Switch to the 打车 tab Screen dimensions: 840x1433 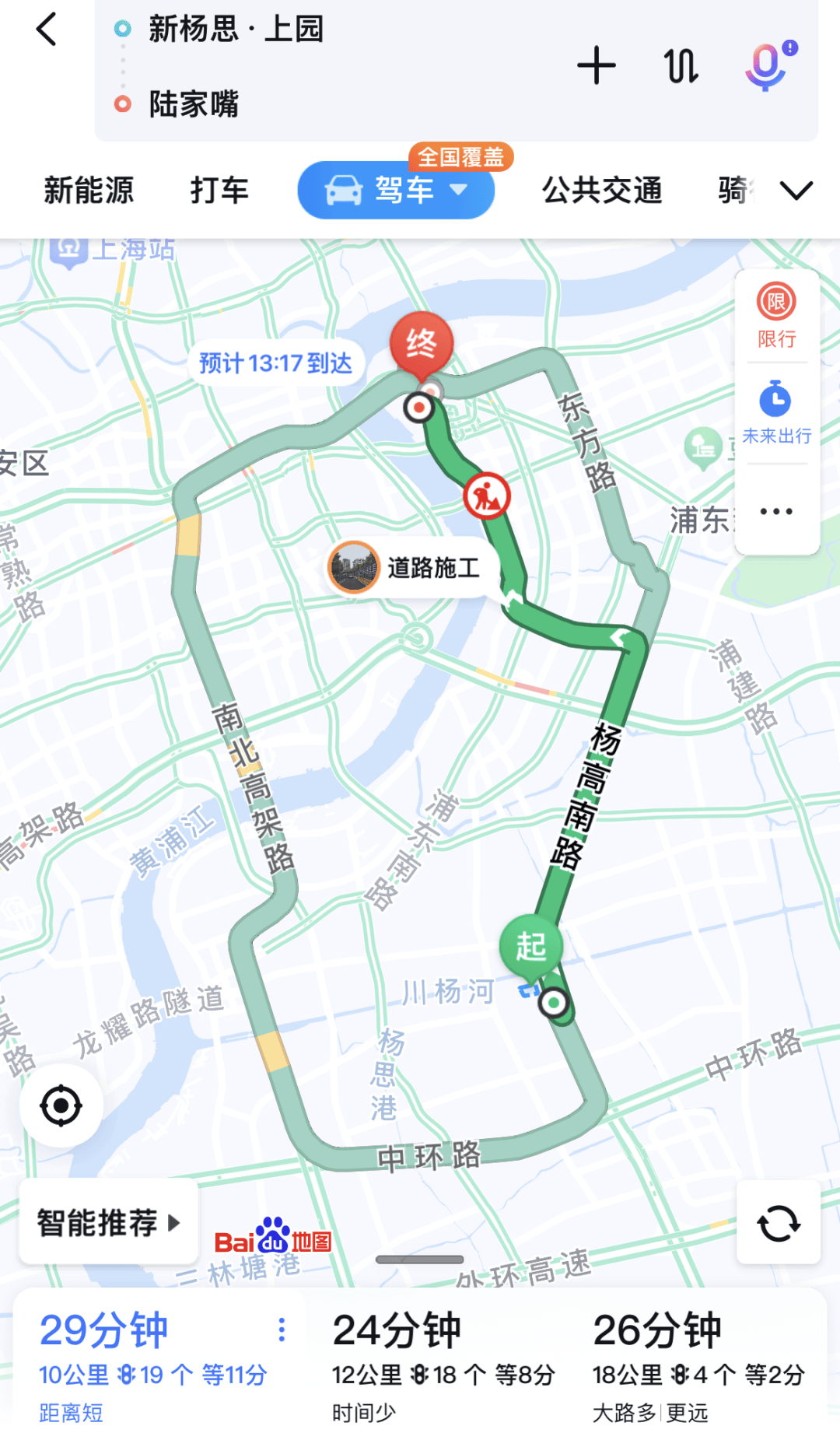[x=219, y=191]
